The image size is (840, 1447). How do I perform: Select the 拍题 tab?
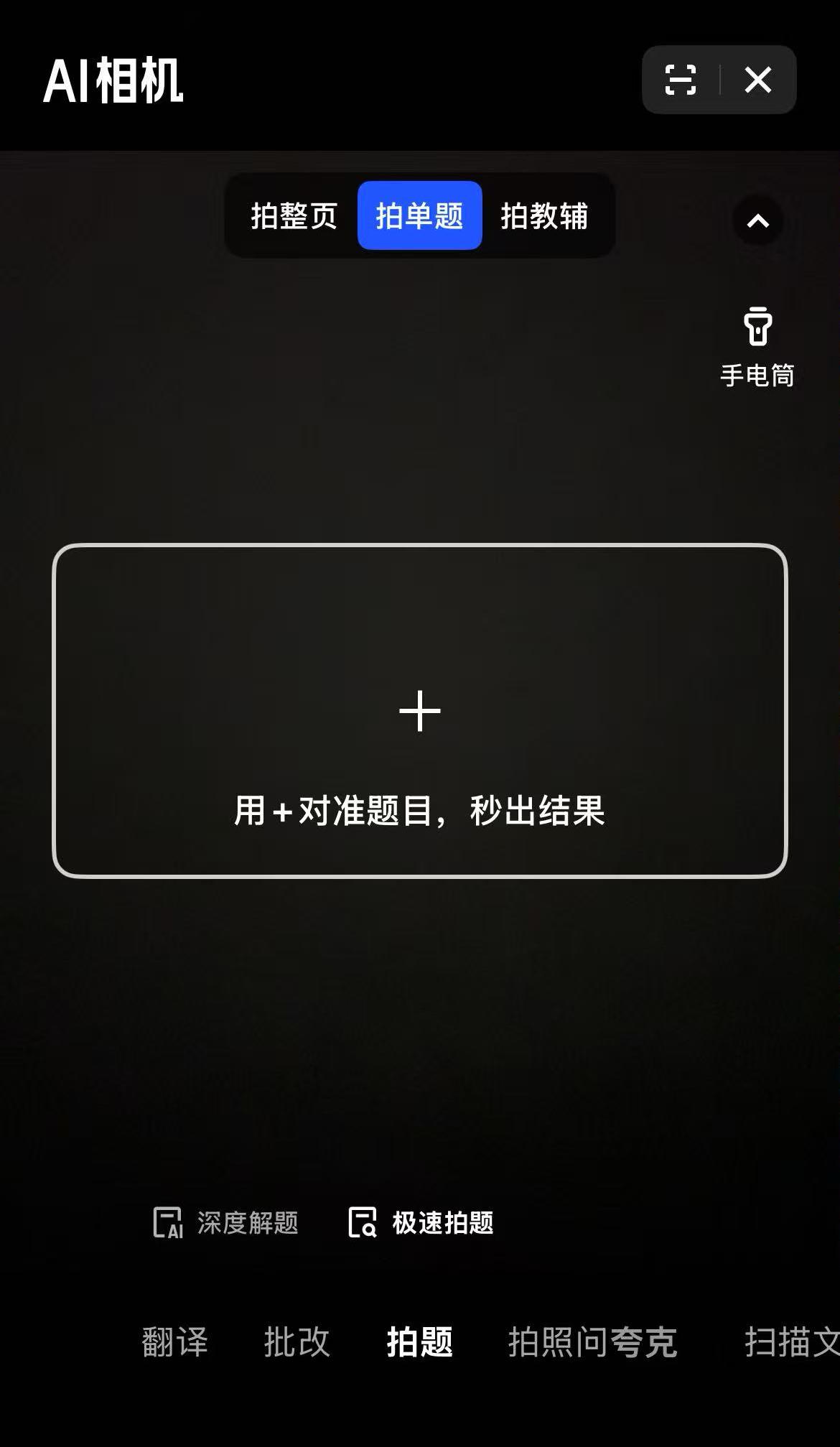[419, 1341]
